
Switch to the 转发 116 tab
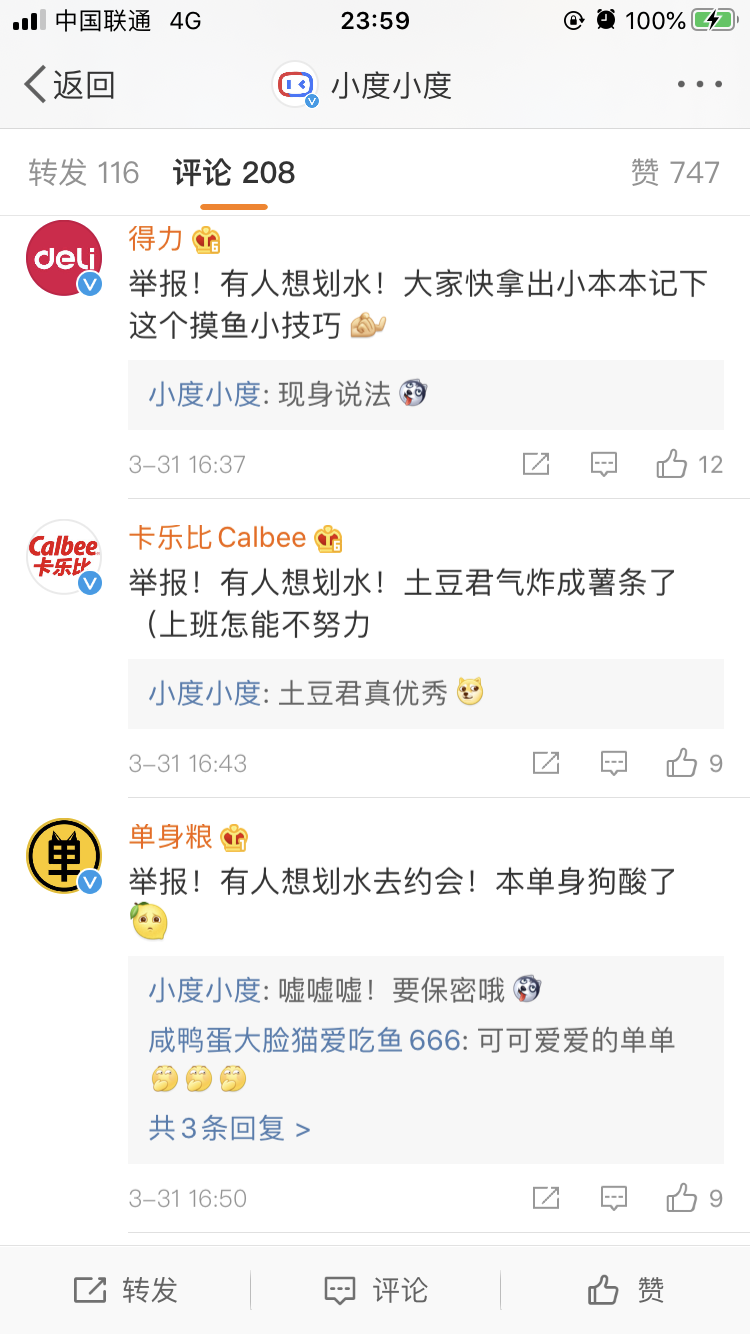83,173
